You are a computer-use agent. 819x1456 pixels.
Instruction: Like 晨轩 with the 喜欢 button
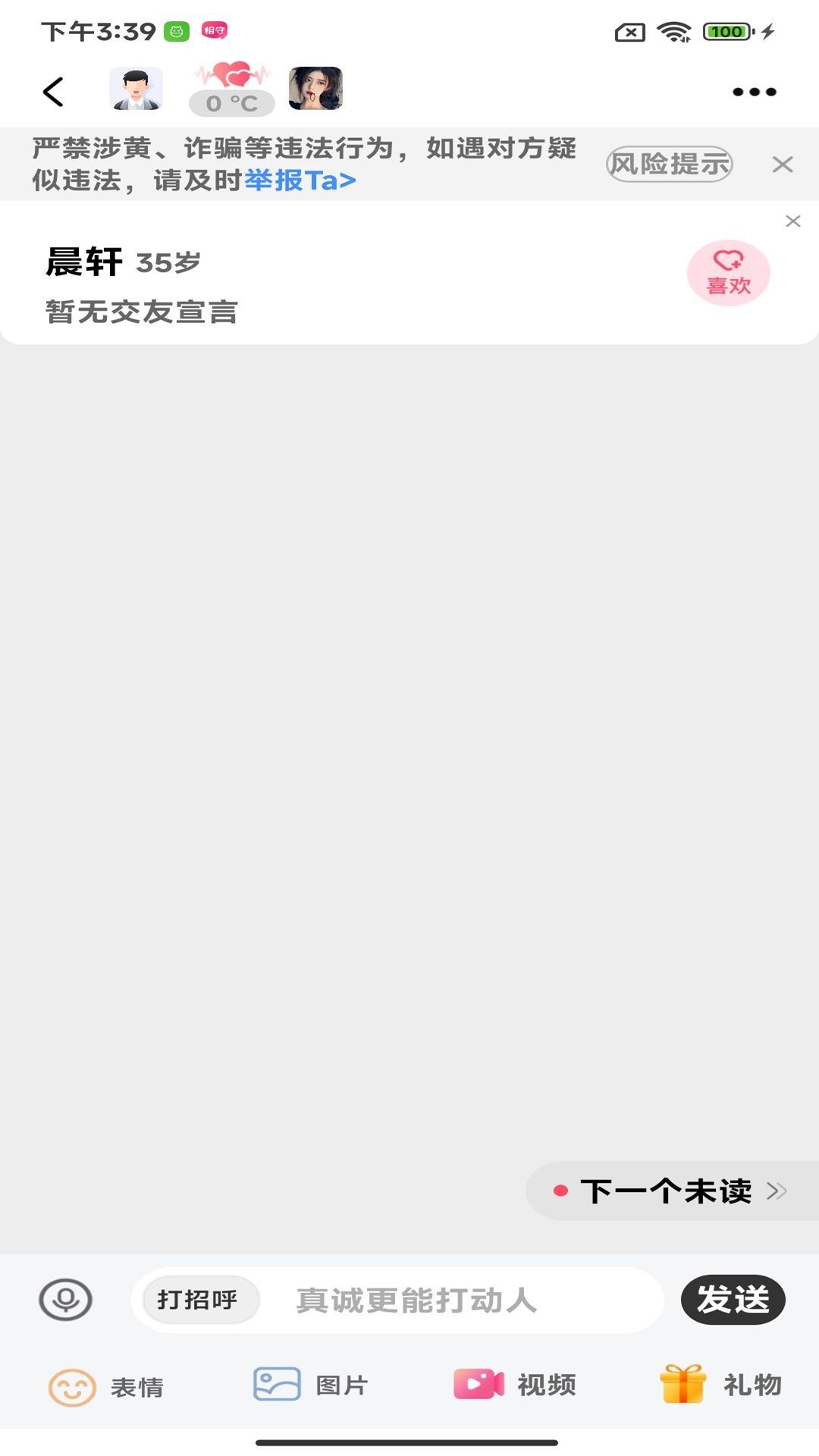pos(728,273)
